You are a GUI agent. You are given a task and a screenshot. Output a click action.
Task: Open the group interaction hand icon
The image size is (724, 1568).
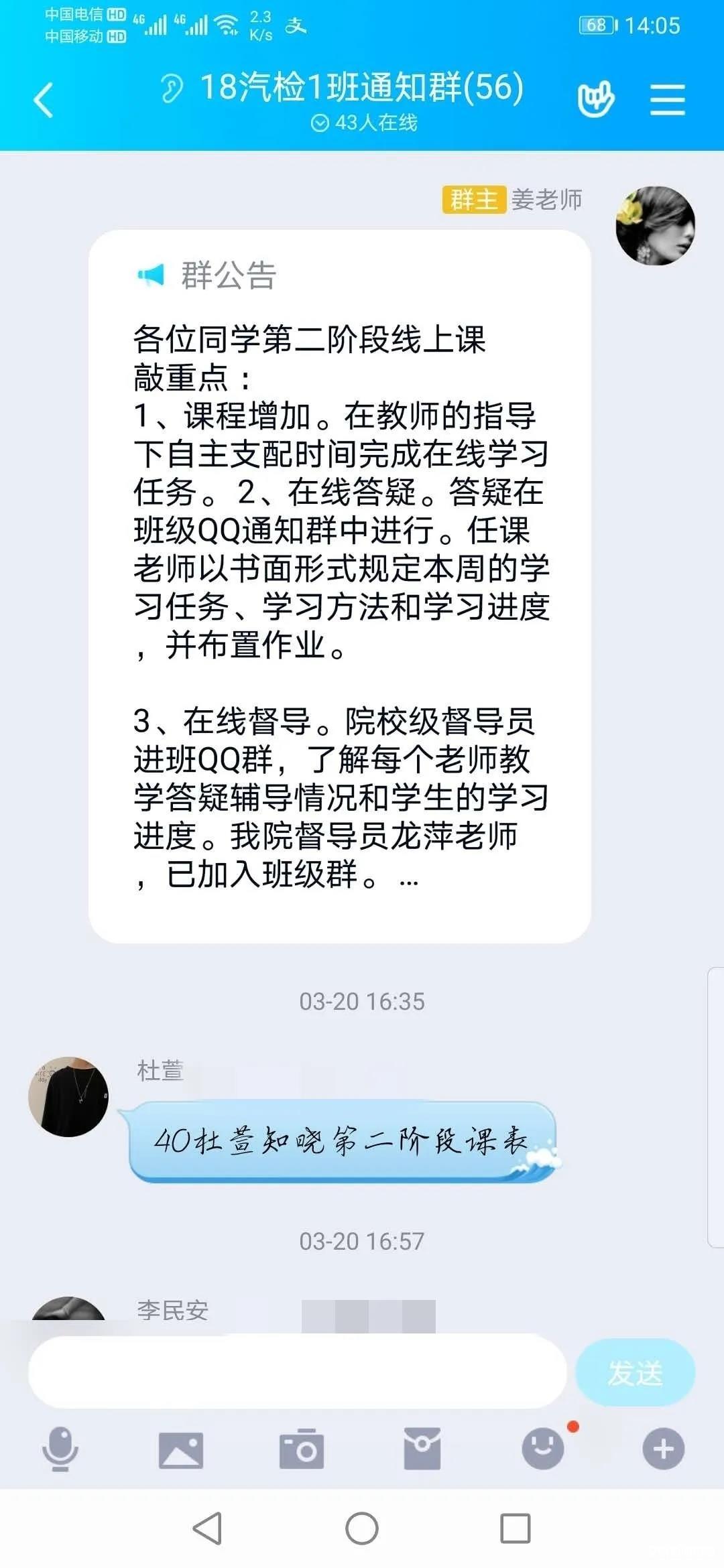point(595,101)
